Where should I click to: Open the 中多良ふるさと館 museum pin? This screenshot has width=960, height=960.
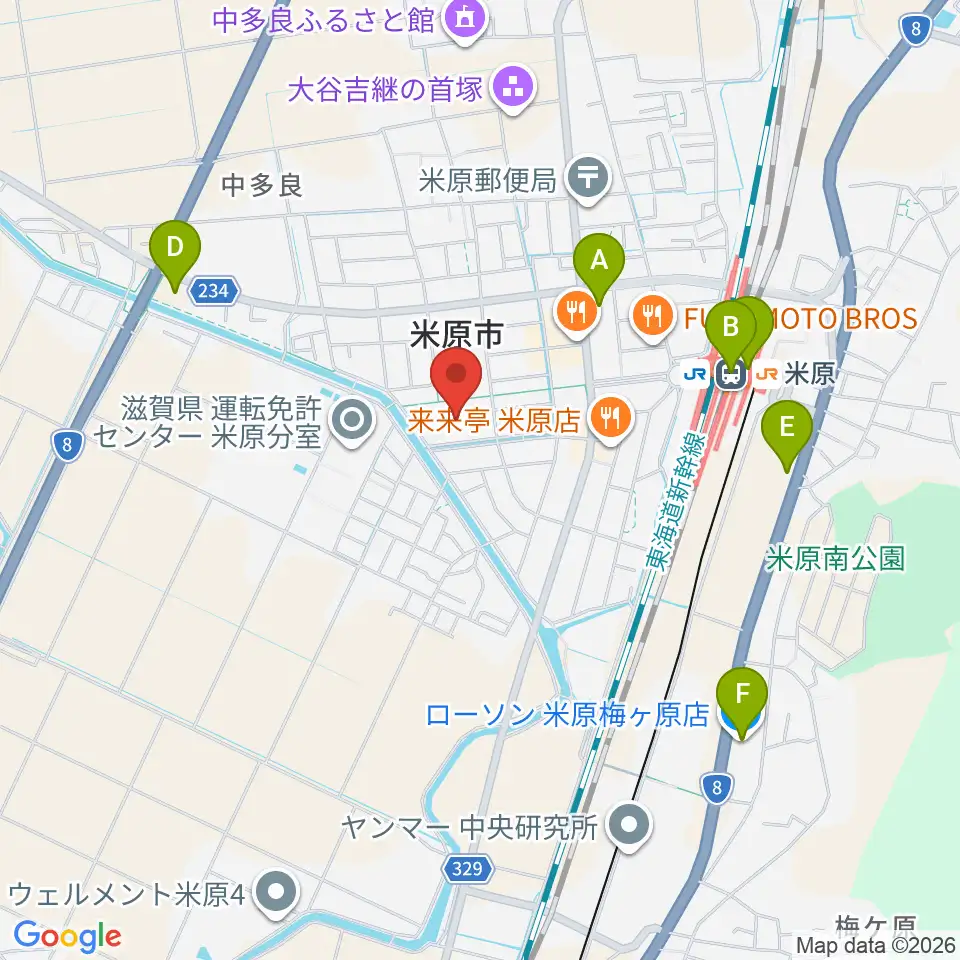click(x=465, y=20)
